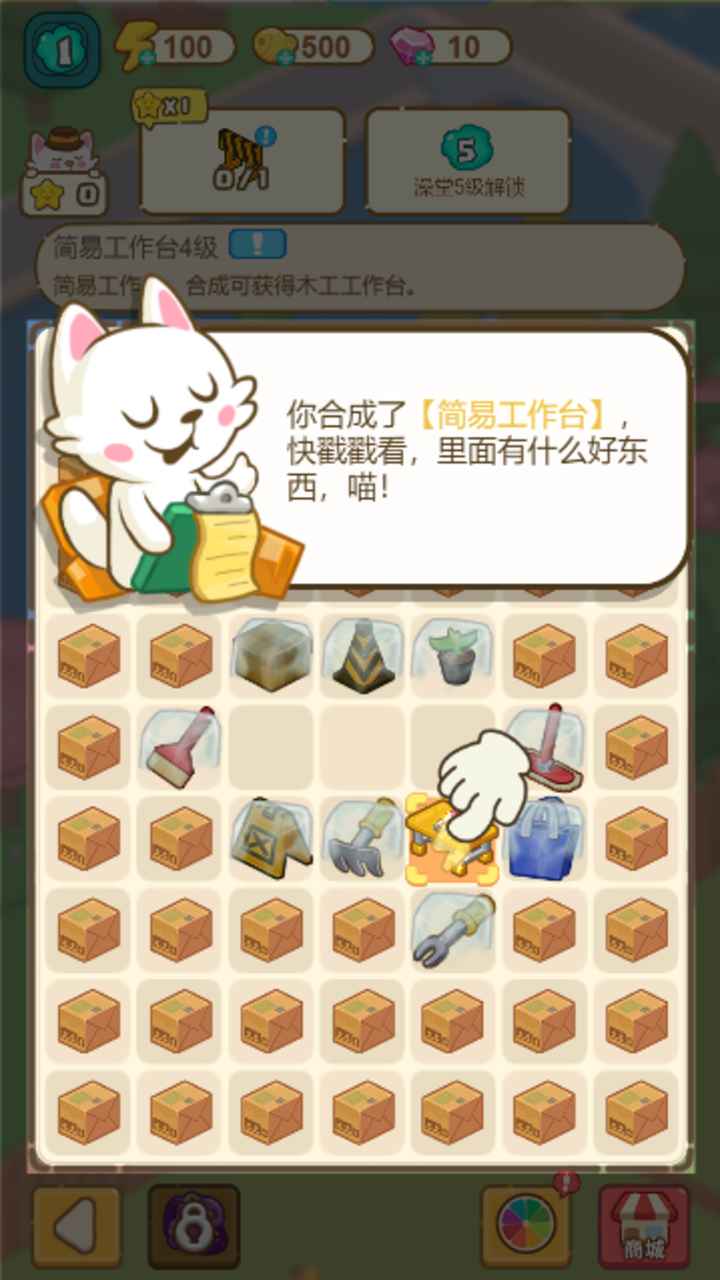Tap the locked purple padlock slot
This screenshot has height=1280, width=720.
pos(193,1227)
